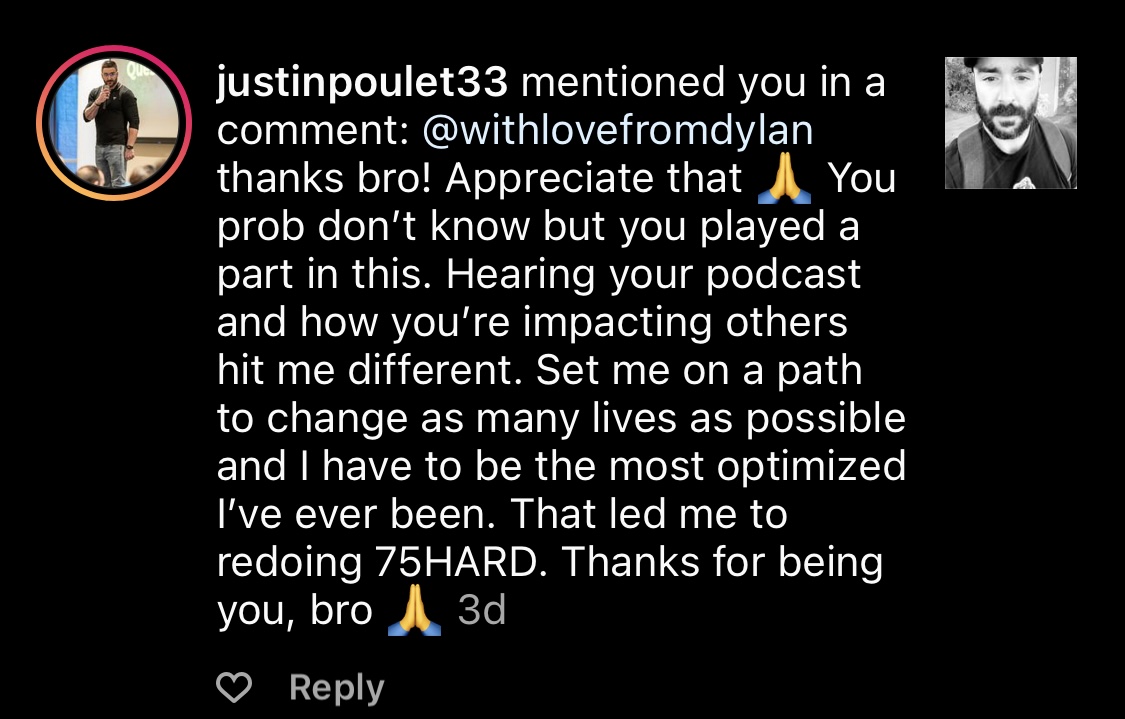The height and width of the screenshot is (719, 1125).
Task: Open the post thumbnail beside the comment
Action: [1010, 123]
